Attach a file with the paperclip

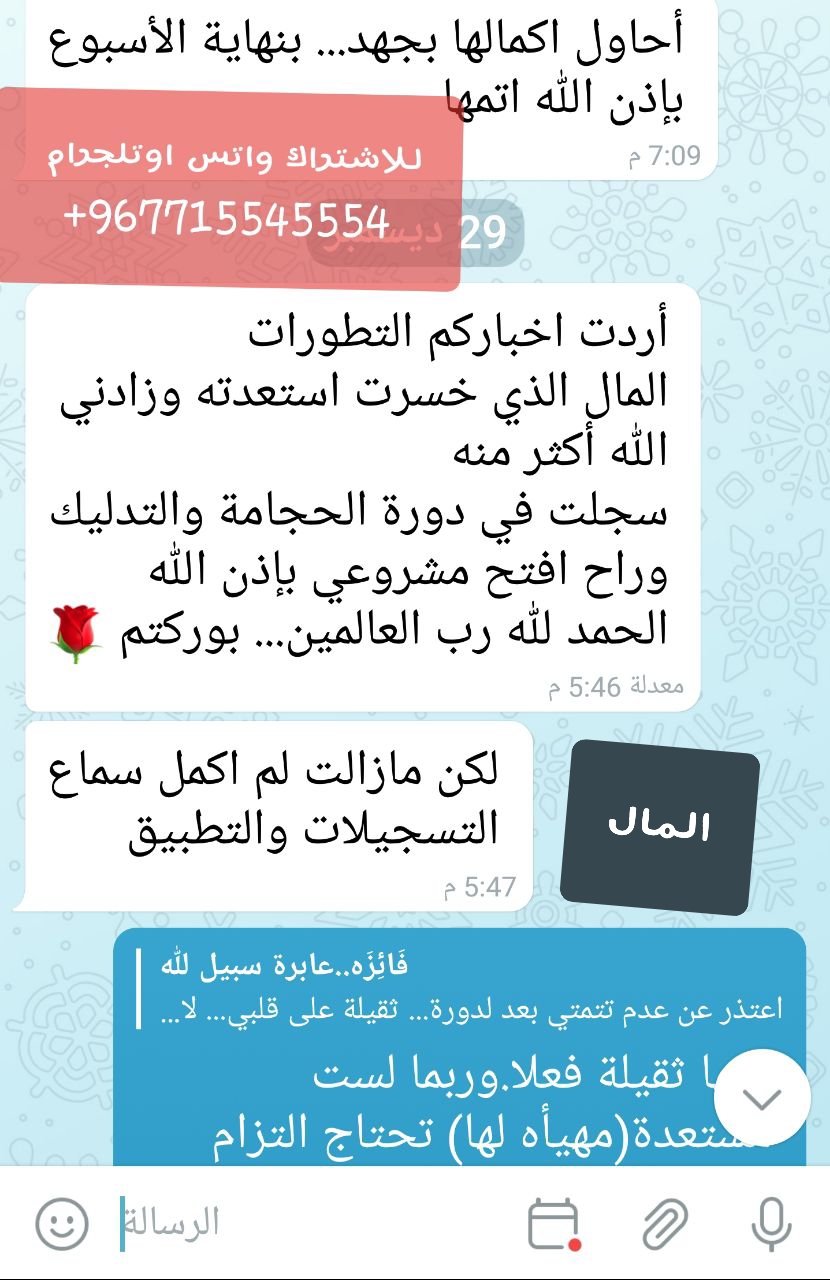pyautogui.click(x=664, y=1223)
